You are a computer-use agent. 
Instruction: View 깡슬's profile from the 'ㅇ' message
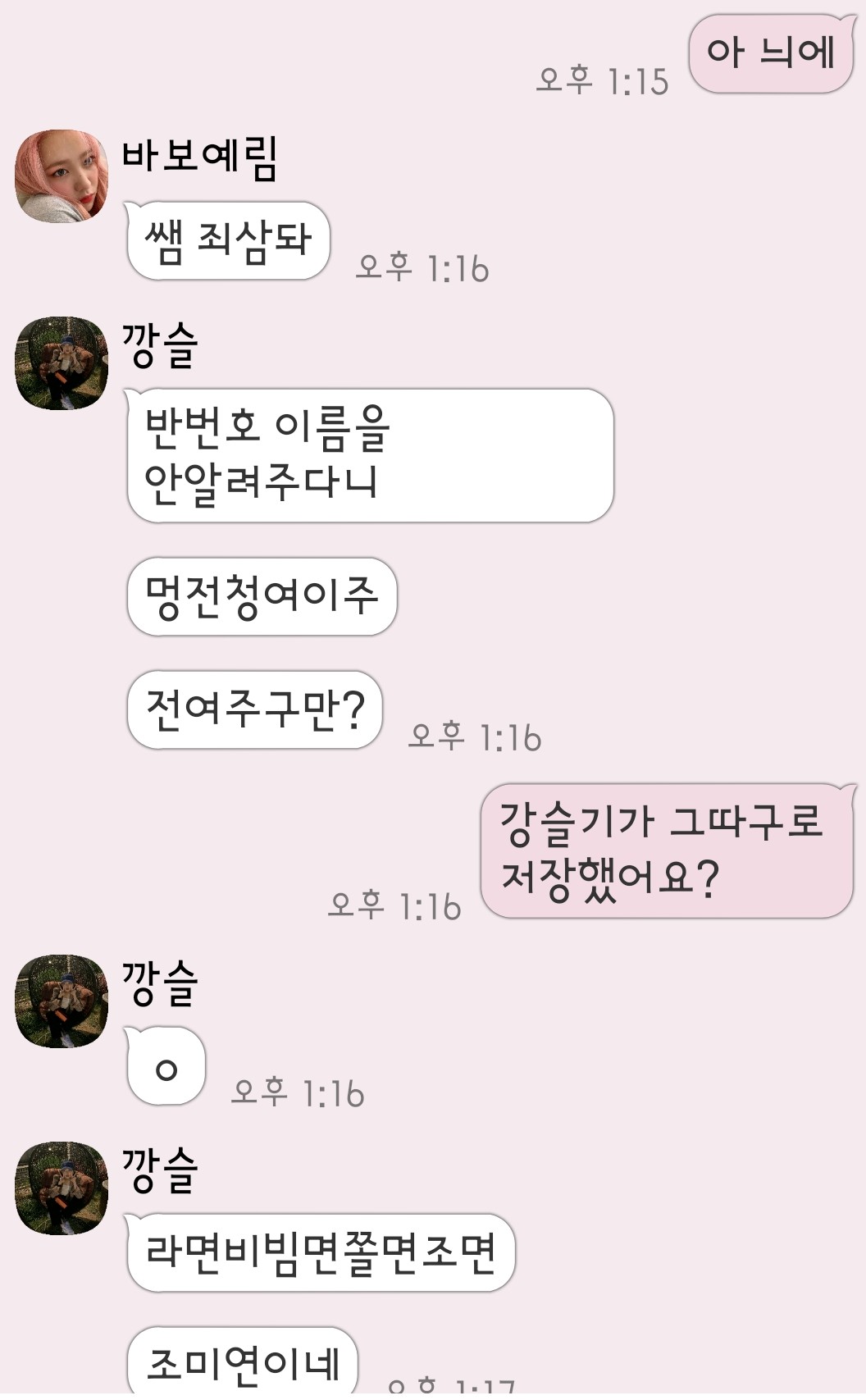coord(62,1001)
